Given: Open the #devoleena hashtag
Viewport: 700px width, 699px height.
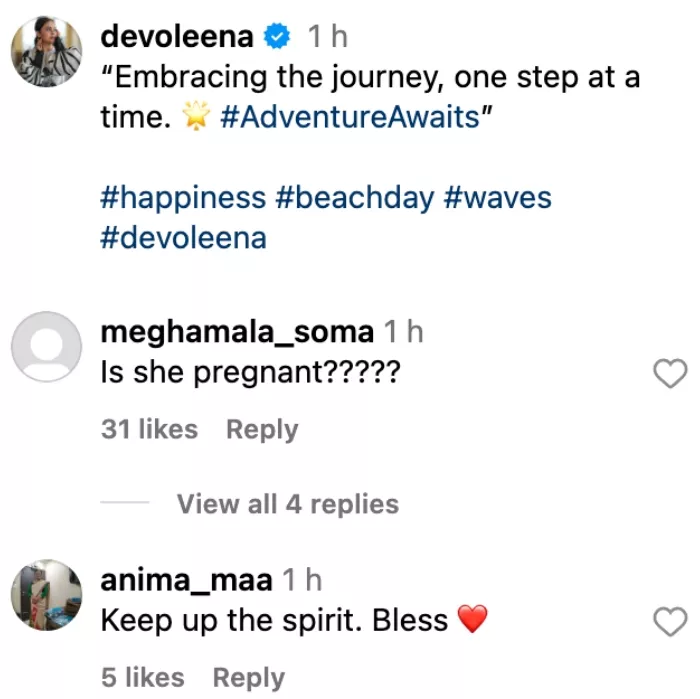Looking at the screenshot, I should (x=184, y=239).
